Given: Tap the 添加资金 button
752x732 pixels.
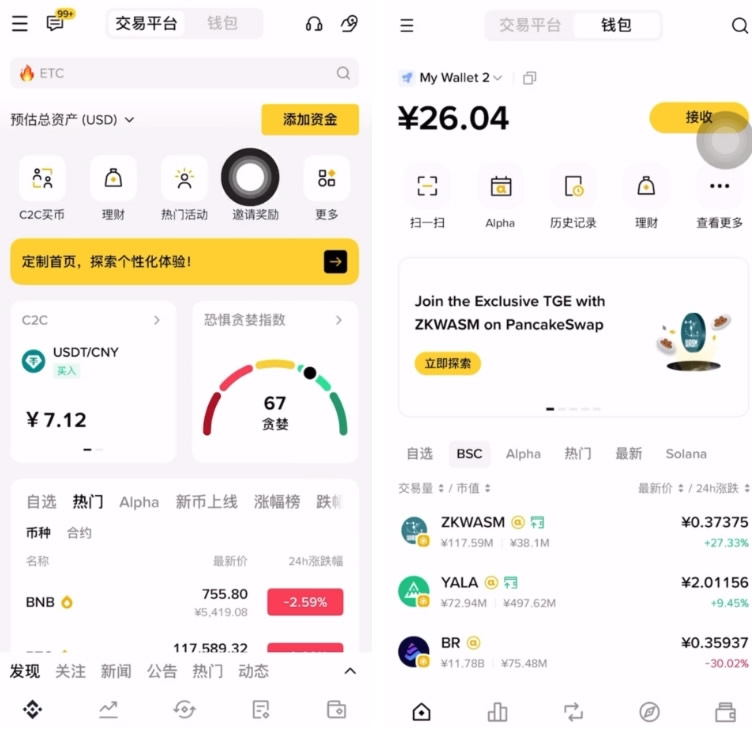Looking at the screenshot, I should click(x=309, y=120).
